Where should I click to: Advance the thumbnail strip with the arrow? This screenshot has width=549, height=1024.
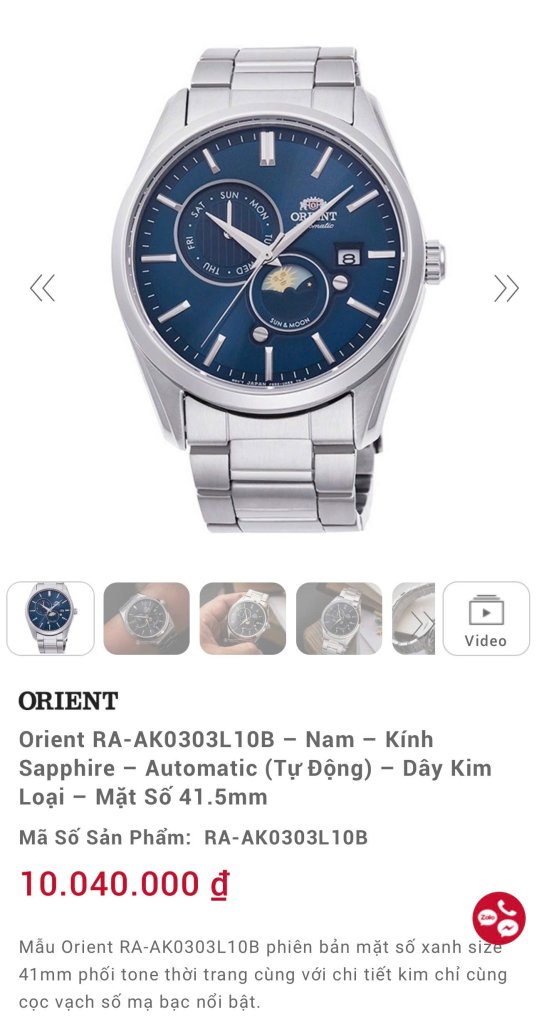pos(421,622)
